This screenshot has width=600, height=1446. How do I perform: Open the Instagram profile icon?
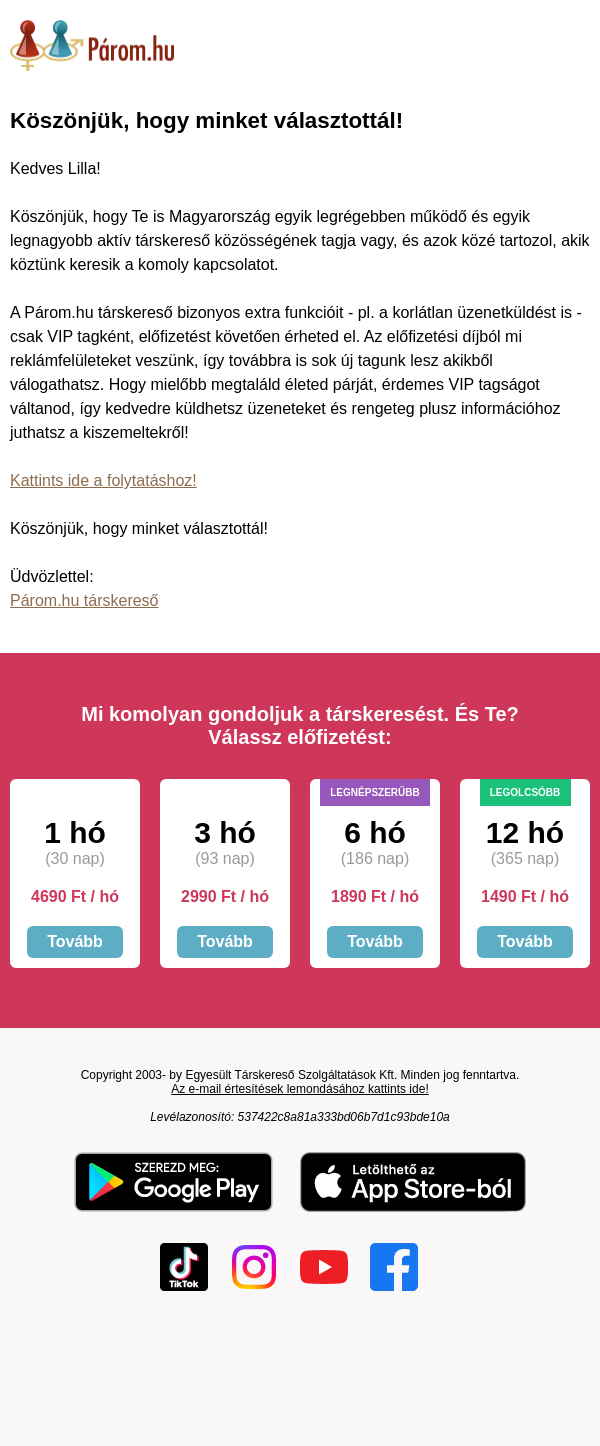click(254, 1267)
